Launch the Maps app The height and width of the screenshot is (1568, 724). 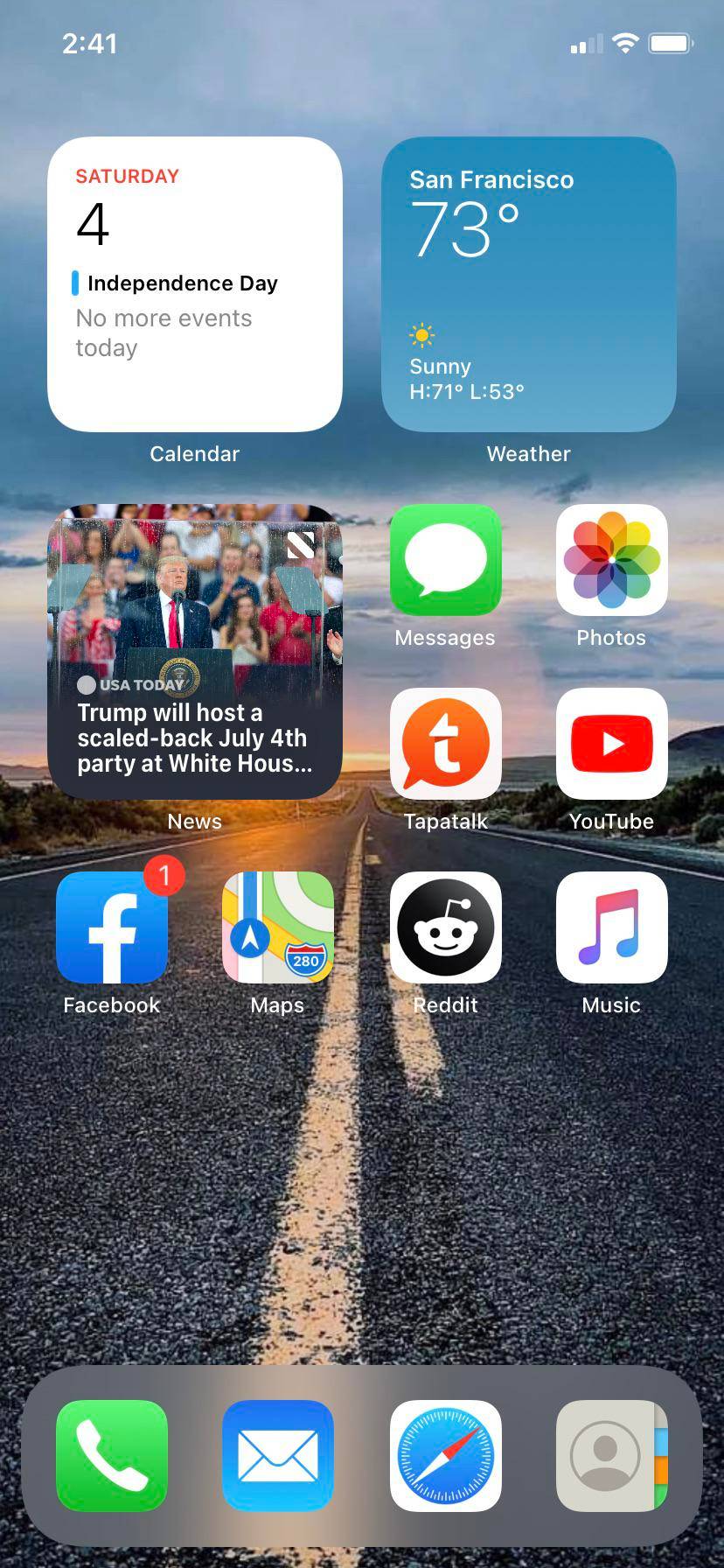277,928
